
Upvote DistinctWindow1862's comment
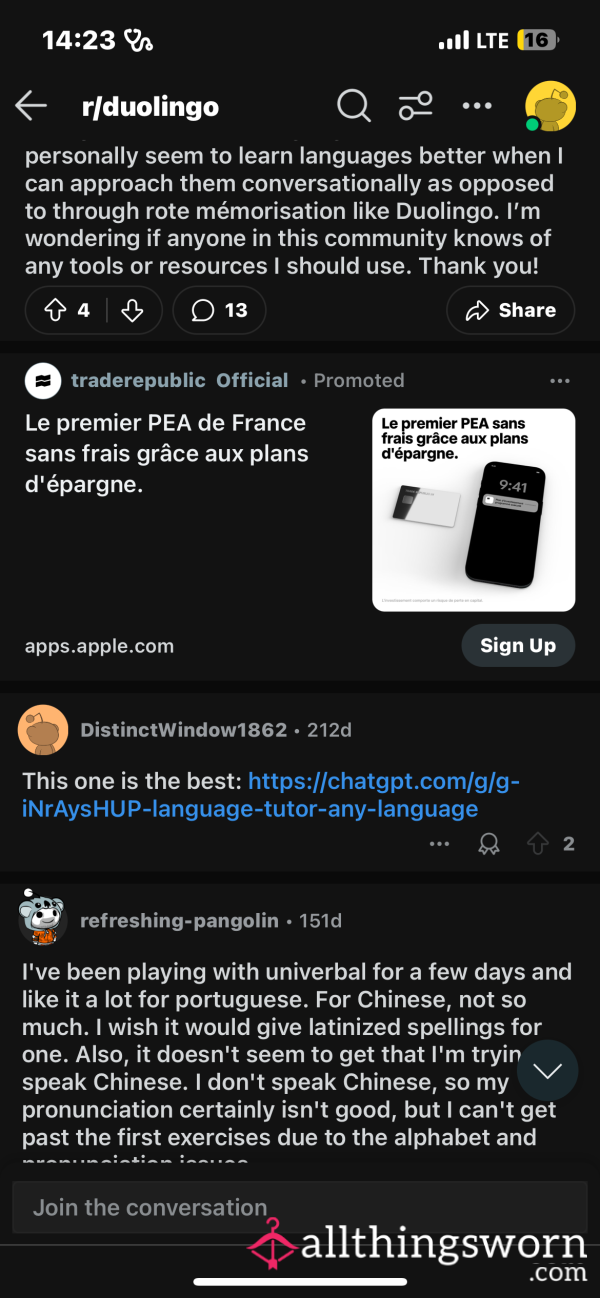click(539, 844)
